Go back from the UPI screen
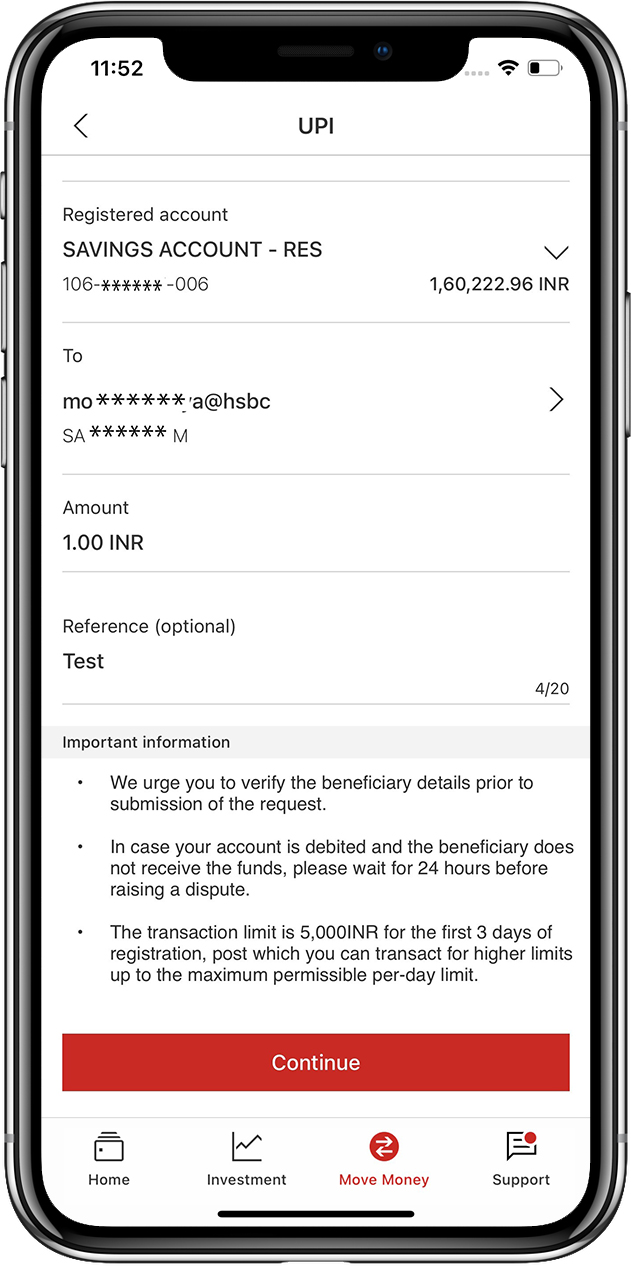 point(81,126)
